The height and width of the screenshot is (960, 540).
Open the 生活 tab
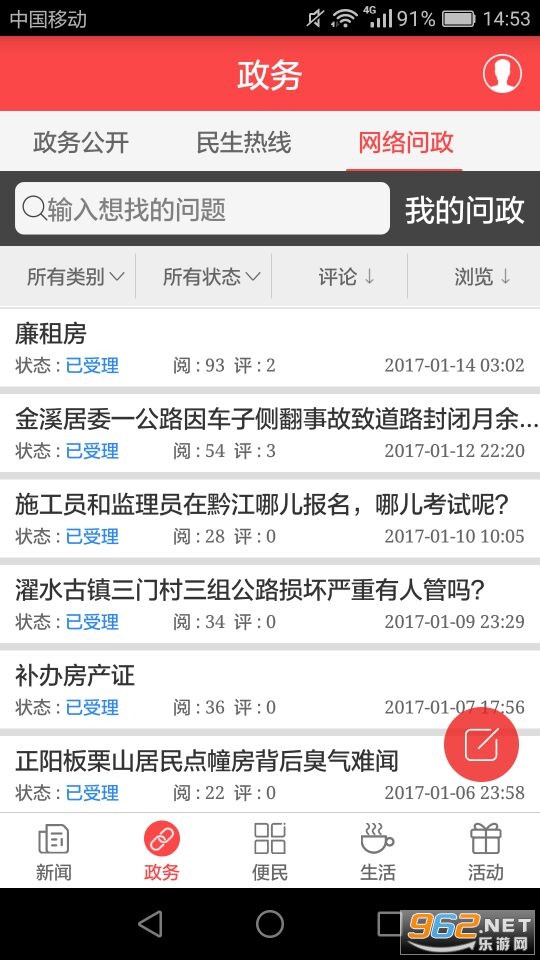tap(378, 852)
